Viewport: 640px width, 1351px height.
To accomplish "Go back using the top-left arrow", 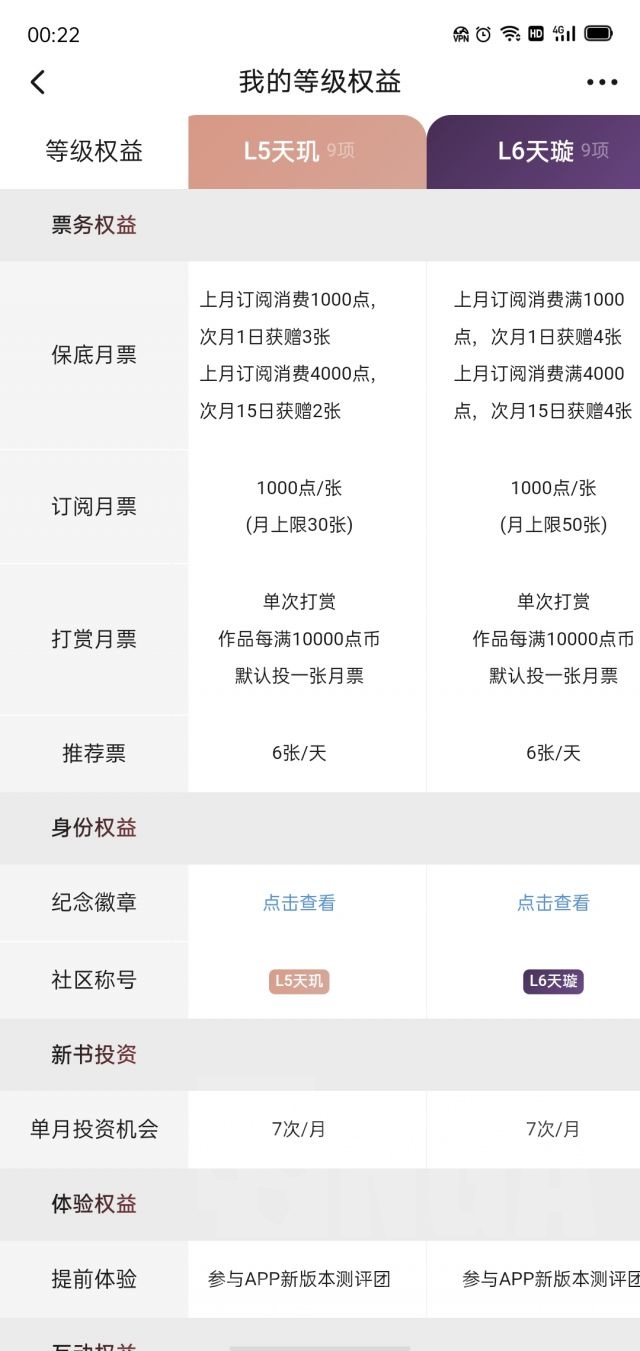I will pyautogui.click(x=38, y=82).
